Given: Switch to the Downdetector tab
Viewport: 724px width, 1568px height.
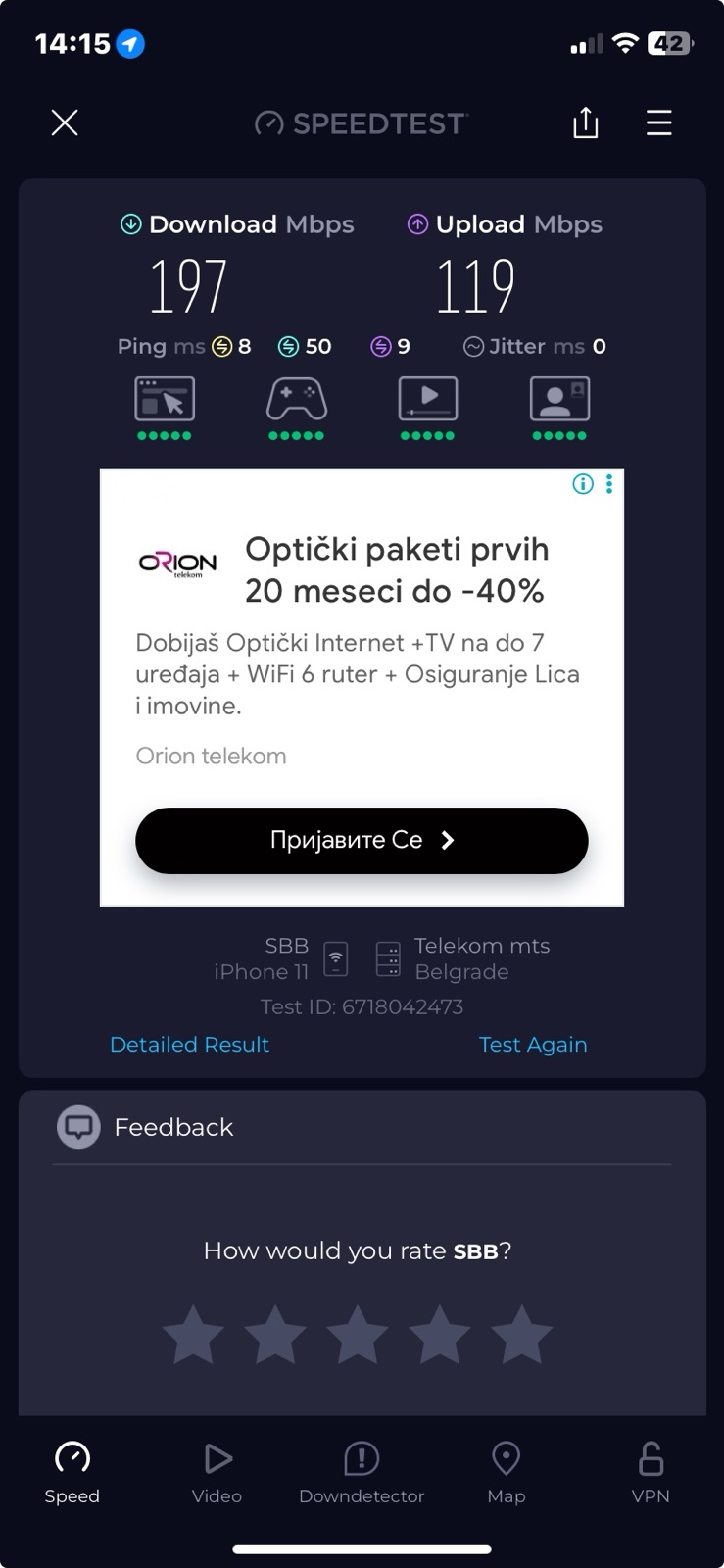Looking at the screenshot, I should pyautogui.click(x=362, y=1472).
